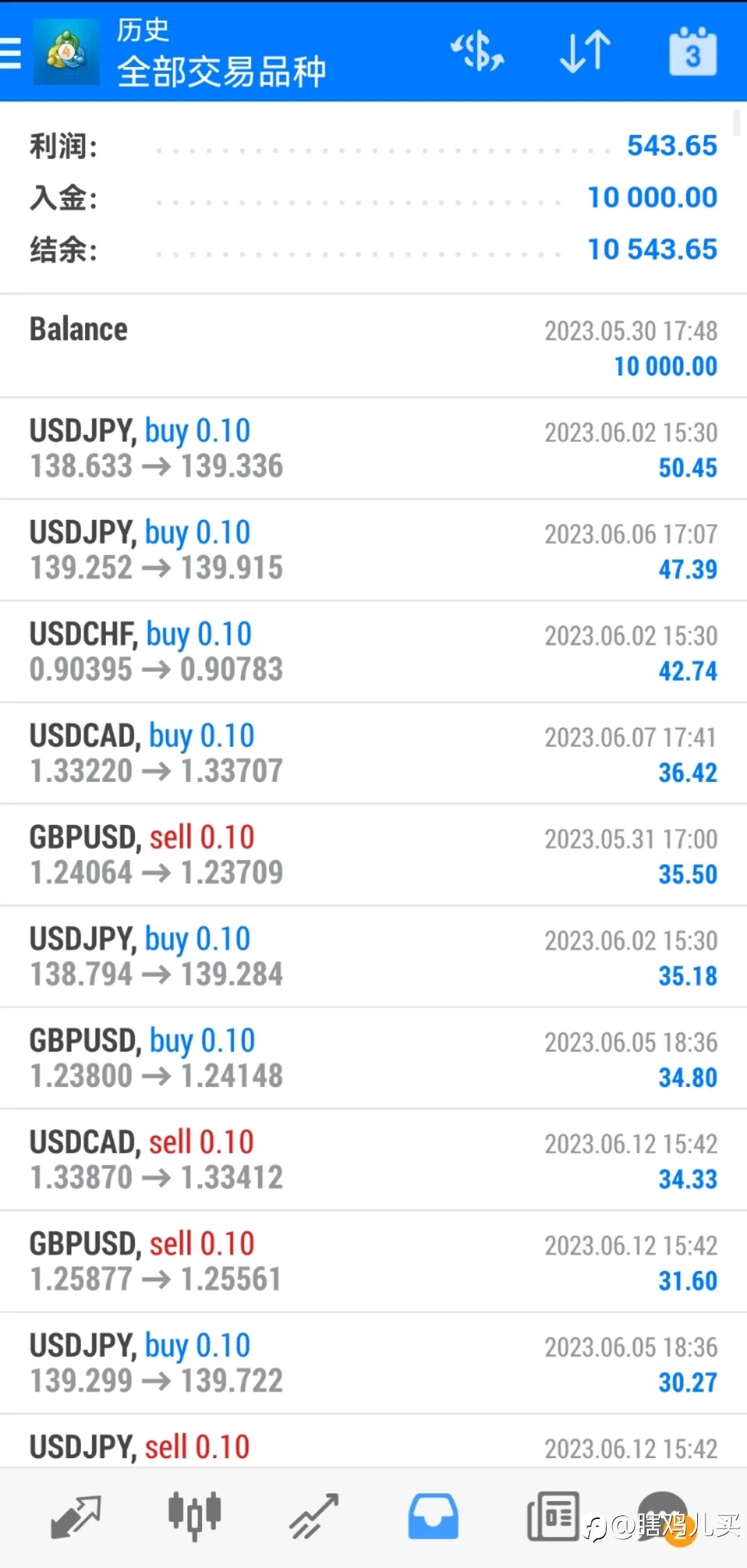Viewport: 747px width, 1568px height.
Task: Open the symbol filter icon
Action: click(x=477, y=52)
